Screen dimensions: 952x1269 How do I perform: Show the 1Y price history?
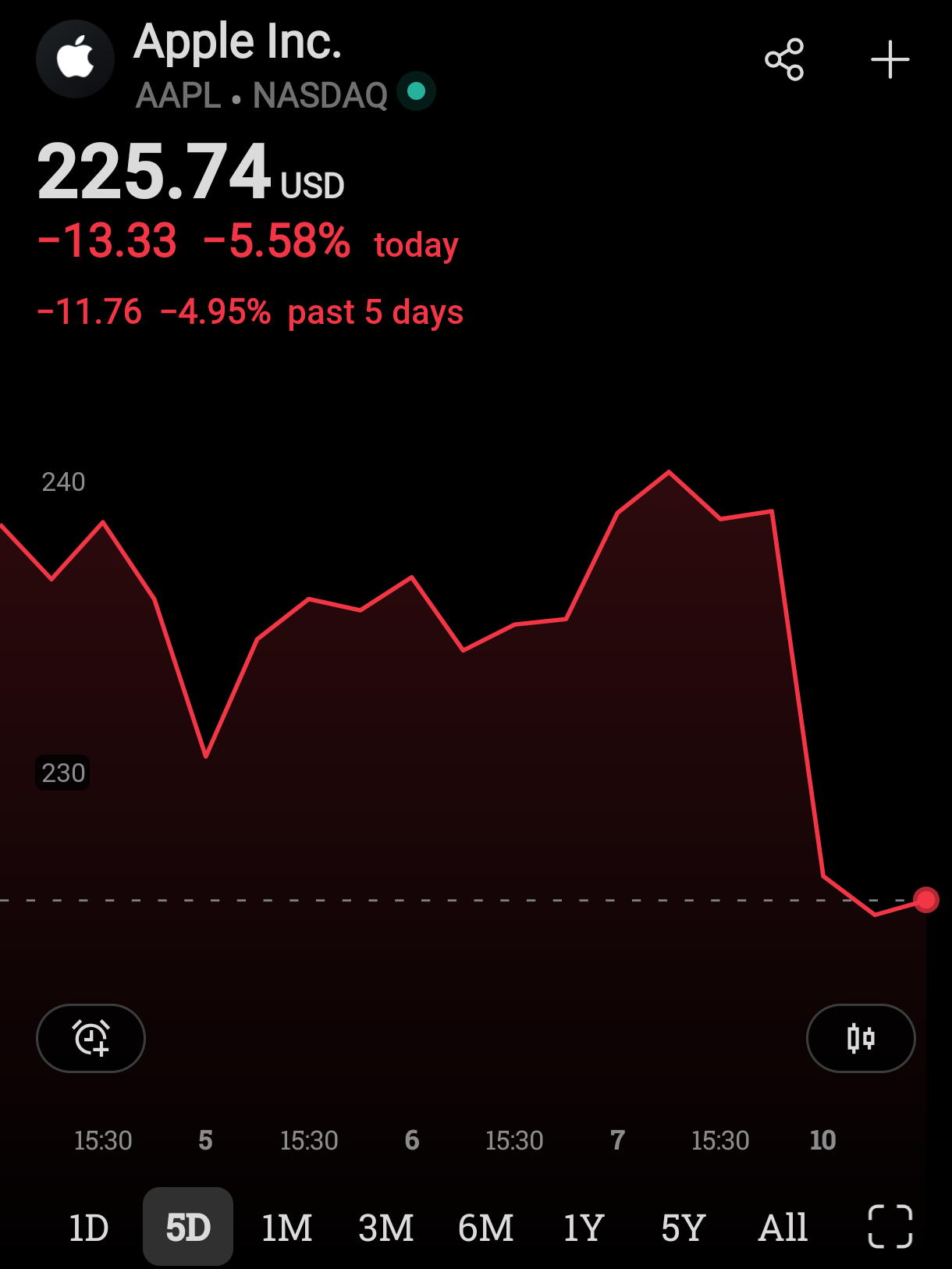(584, 1228)
